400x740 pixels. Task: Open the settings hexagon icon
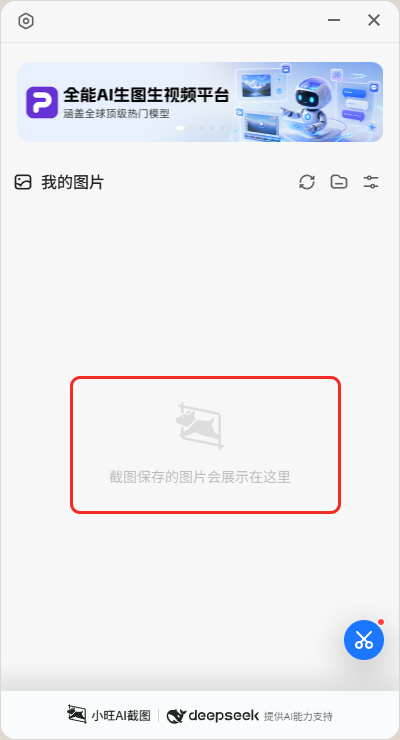26,21
